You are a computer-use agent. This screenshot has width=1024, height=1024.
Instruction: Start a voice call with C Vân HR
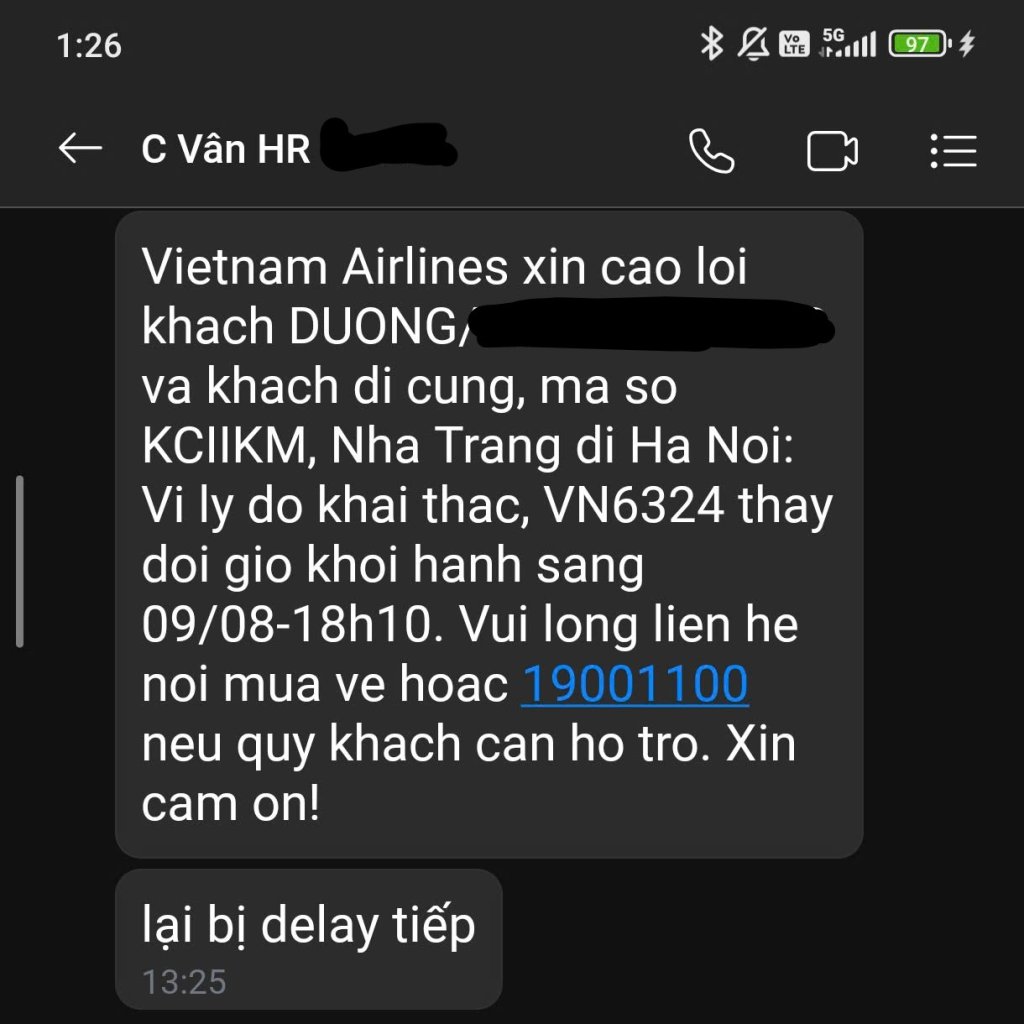pos(712,151)
